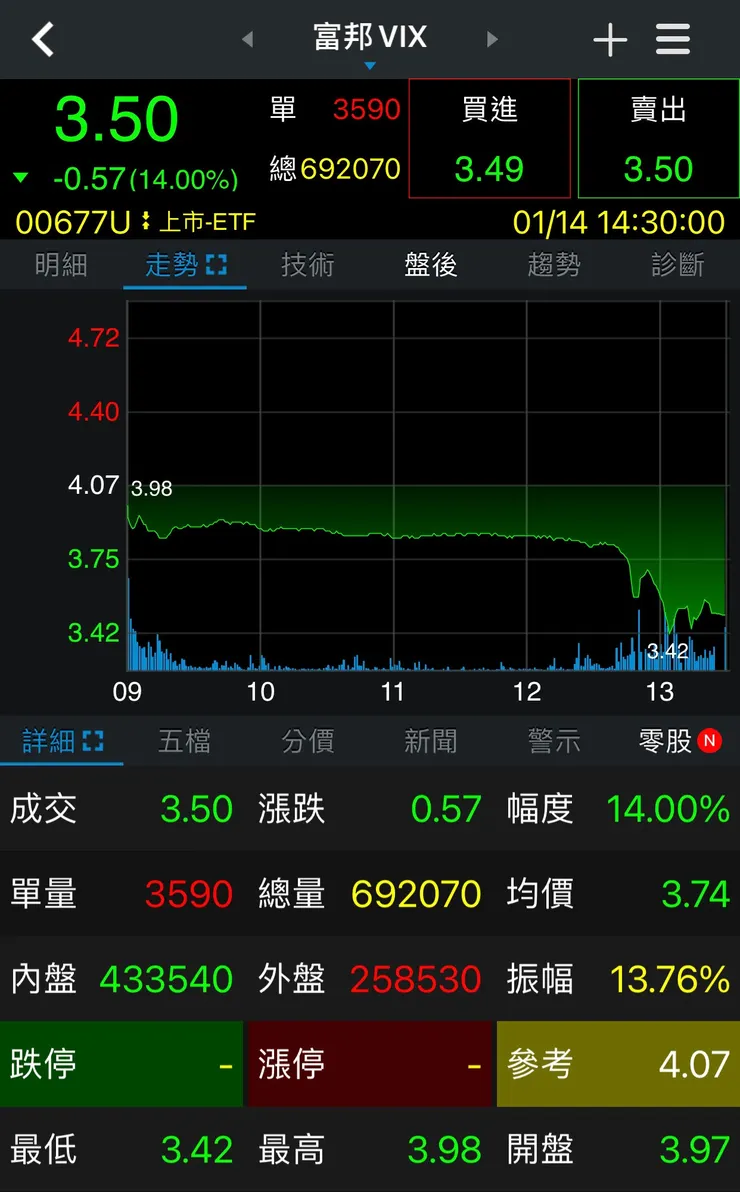
Task: Tap the back arrow to exit quote
Action: coord(42,39)
